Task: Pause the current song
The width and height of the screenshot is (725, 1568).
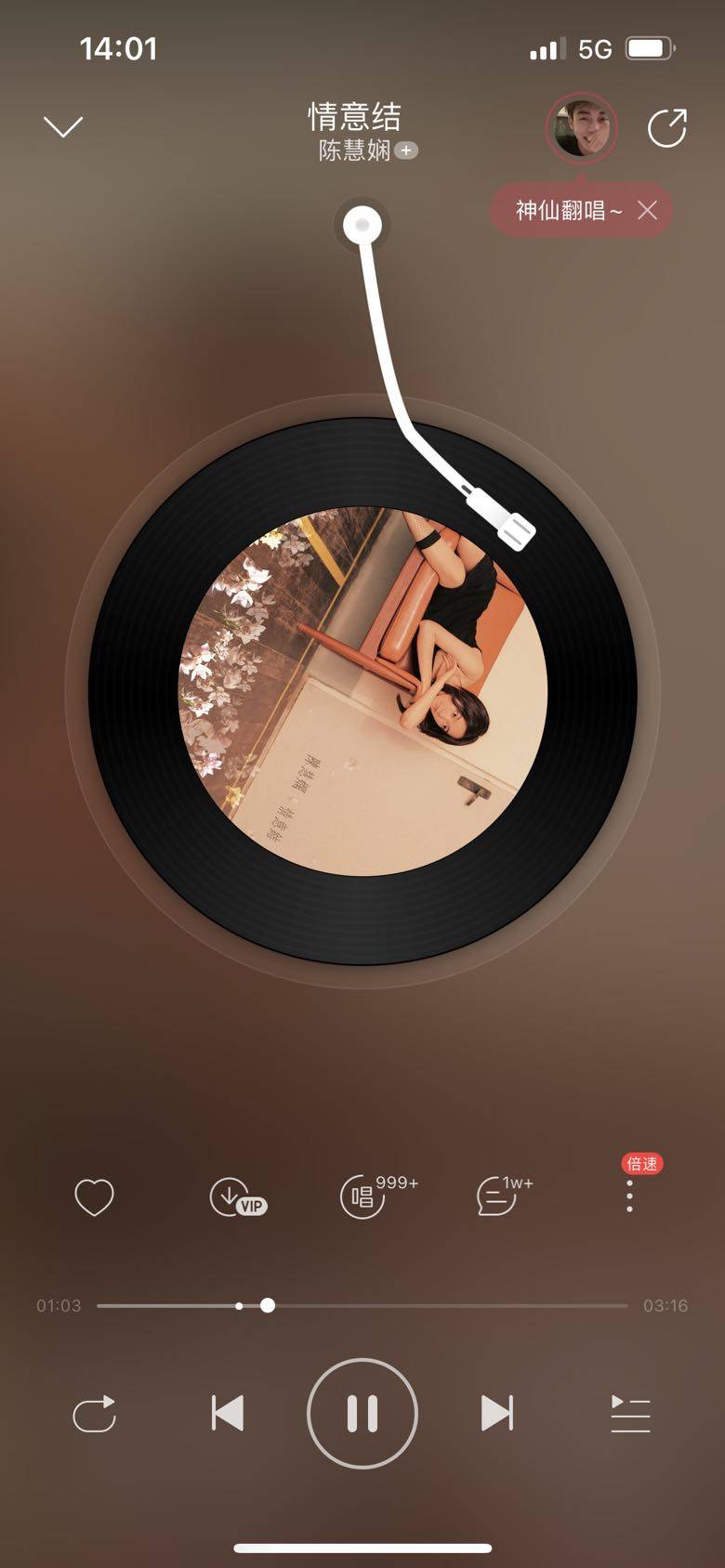Action: tap(362, 1414)
